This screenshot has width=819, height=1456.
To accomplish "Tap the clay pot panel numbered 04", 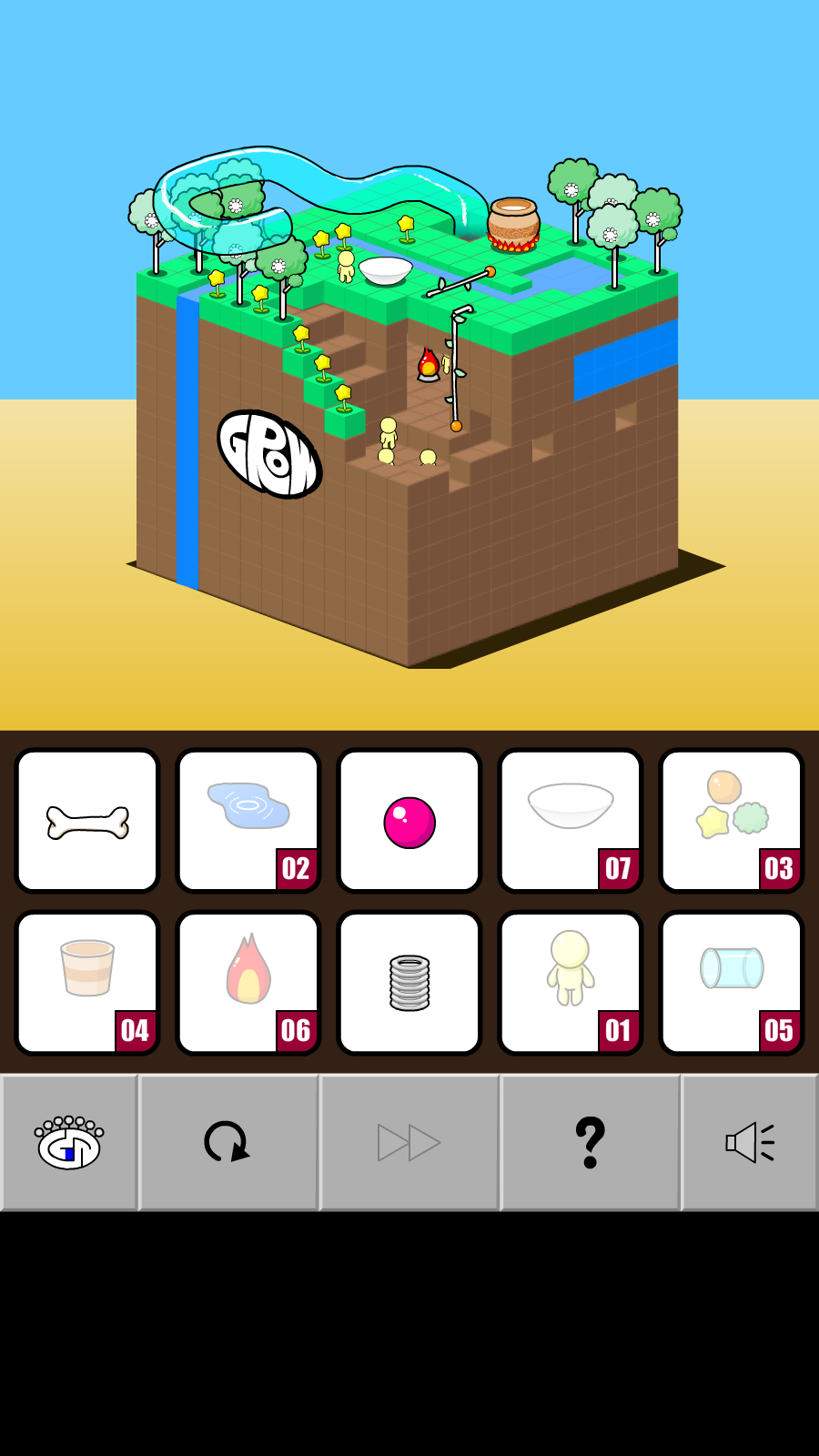I will (x=87, y=983).
